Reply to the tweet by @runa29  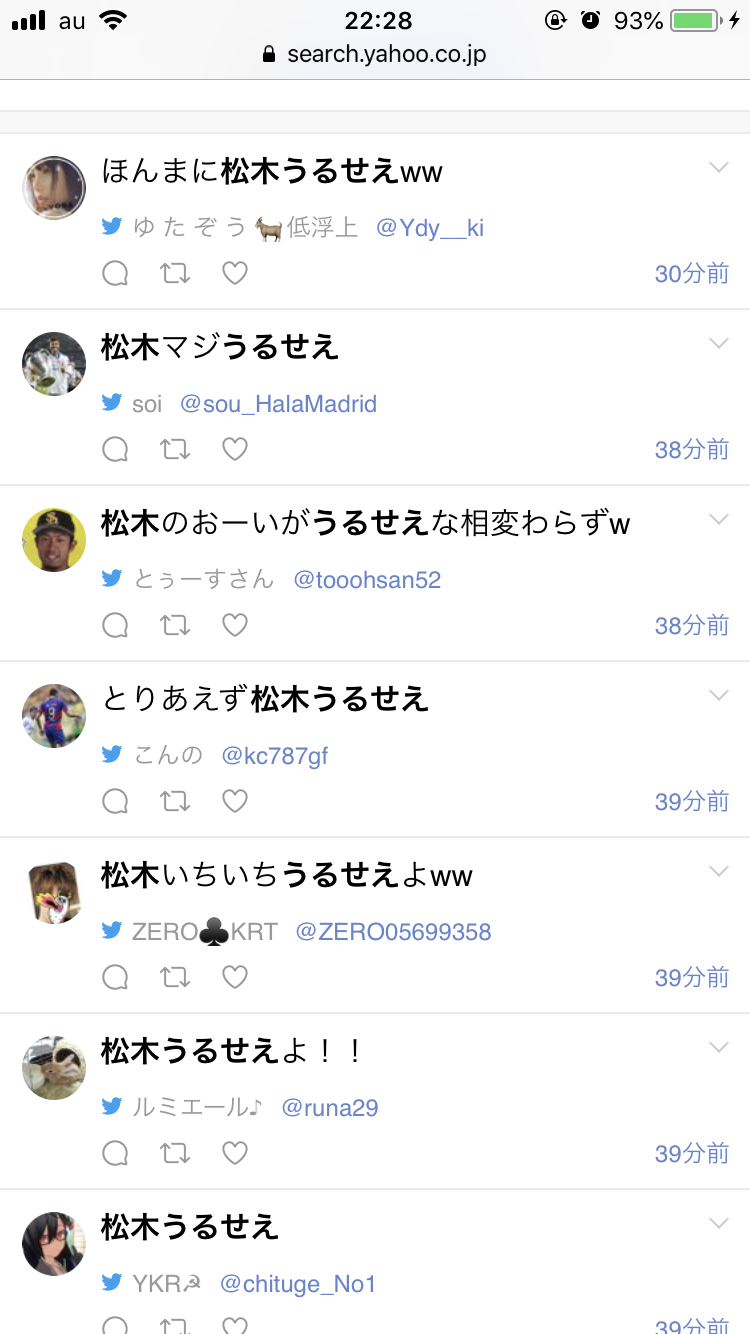(x=116, y=1153)
